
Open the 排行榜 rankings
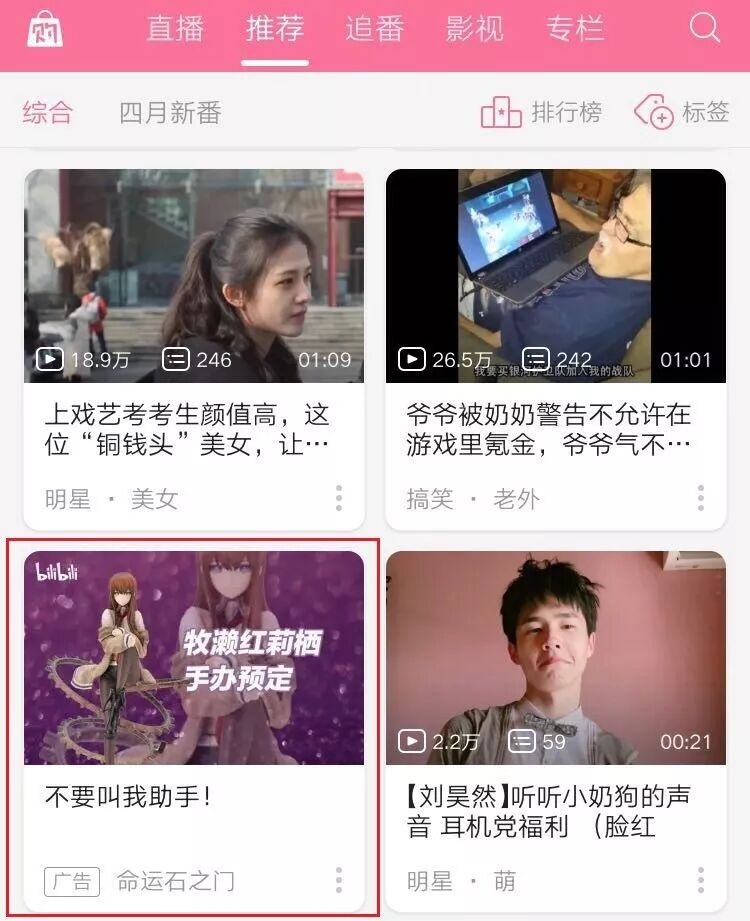(542, 112)
